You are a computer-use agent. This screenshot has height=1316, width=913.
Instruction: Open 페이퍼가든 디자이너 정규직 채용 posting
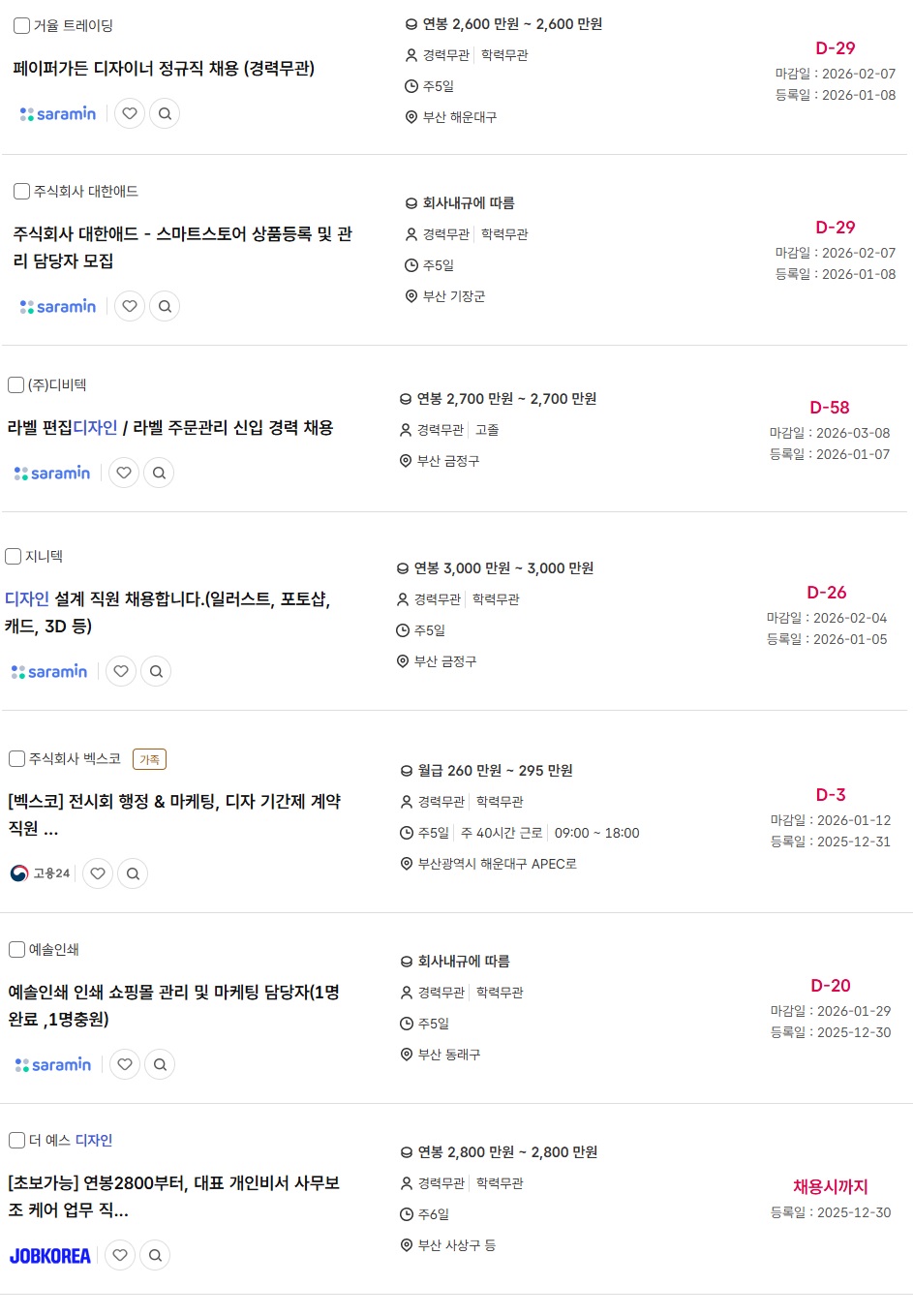(x=164, y=69)
